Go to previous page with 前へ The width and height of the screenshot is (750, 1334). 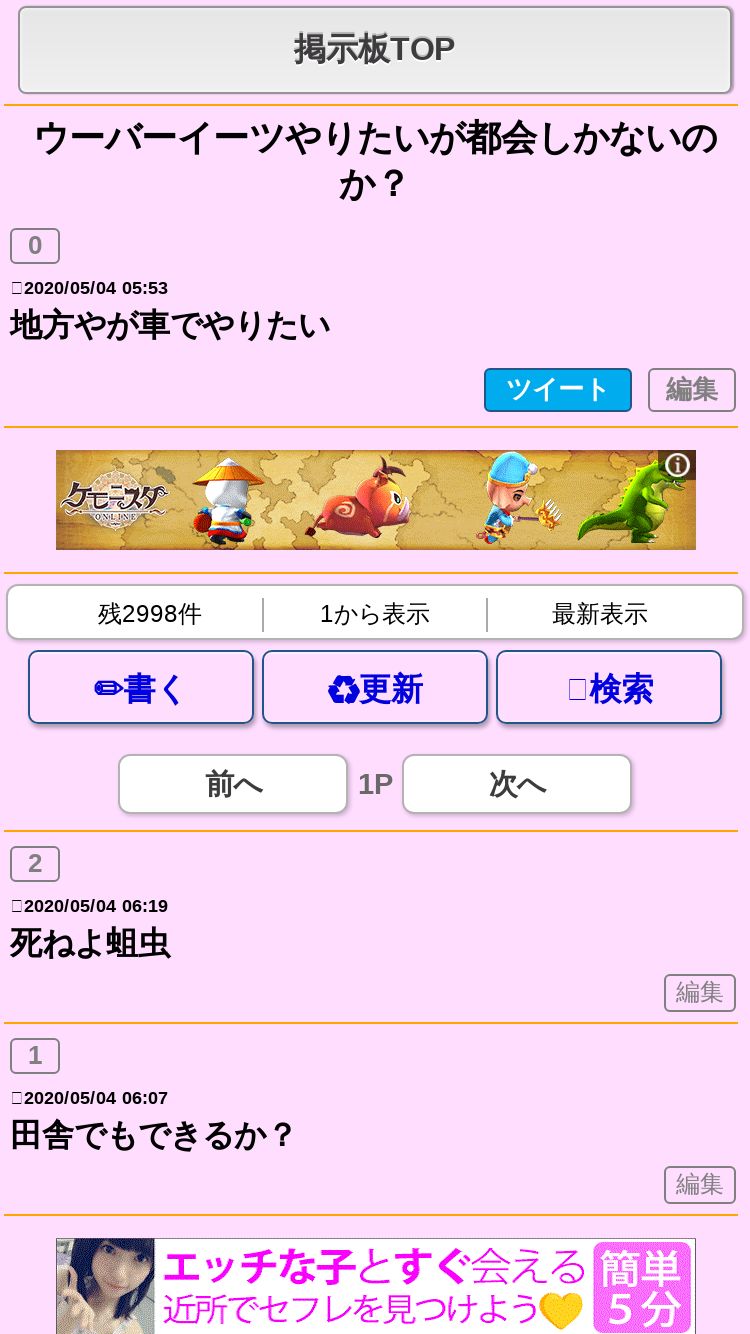pyautogui.click(x=233, y=784)
